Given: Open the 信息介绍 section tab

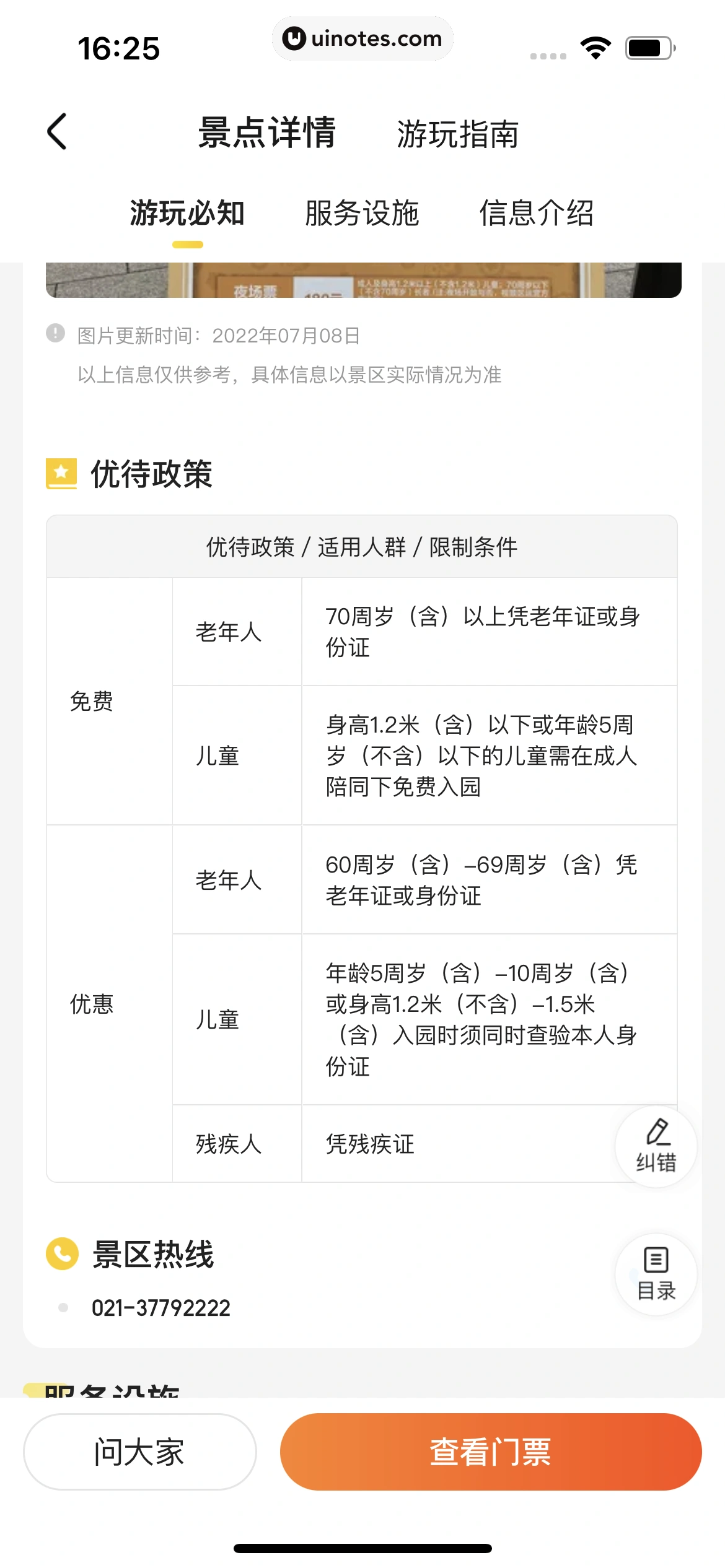Looking at the screenshot, I should click(x=537, y=214).
